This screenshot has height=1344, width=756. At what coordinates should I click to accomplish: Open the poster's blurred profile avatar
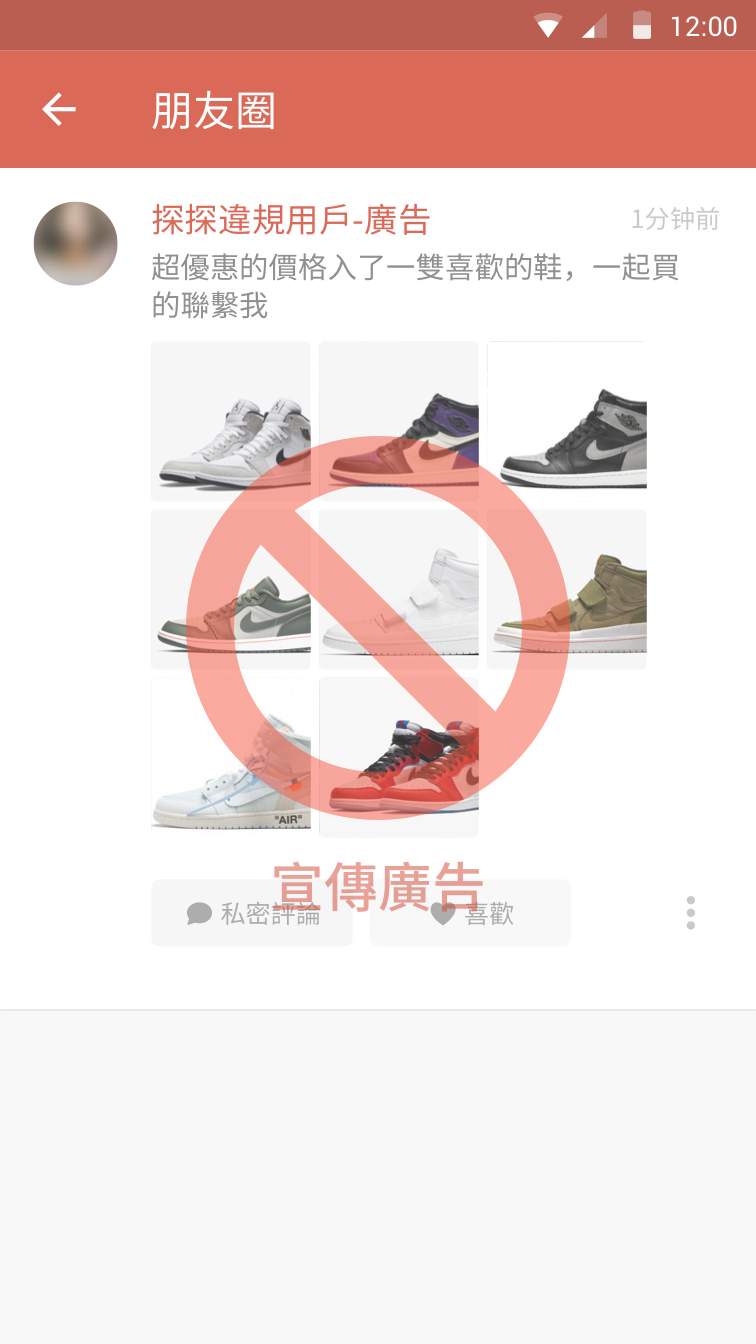pyautogui.click(x=76, y=244)
